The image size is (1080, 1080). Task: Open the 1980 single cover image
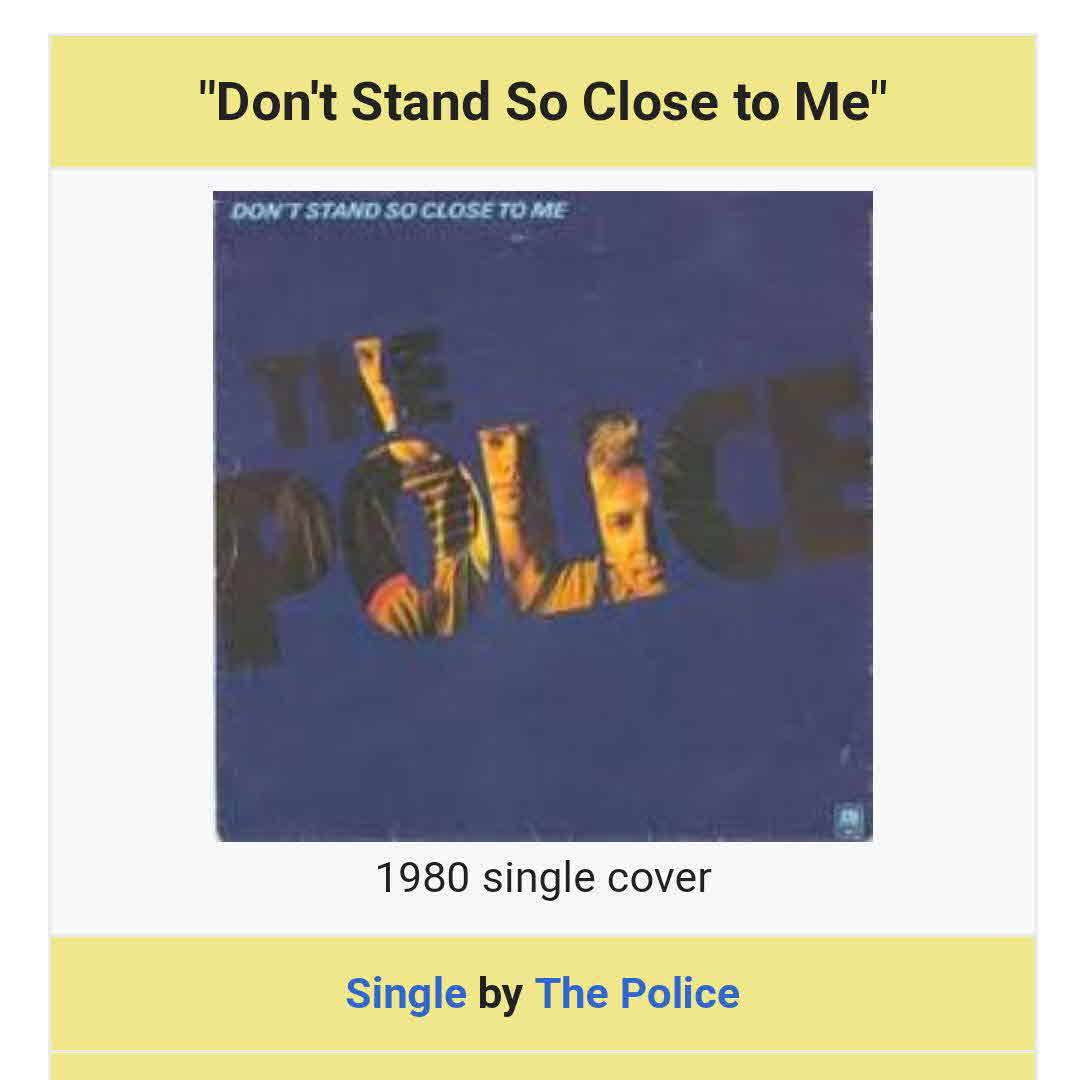click(x=543, y=516)
